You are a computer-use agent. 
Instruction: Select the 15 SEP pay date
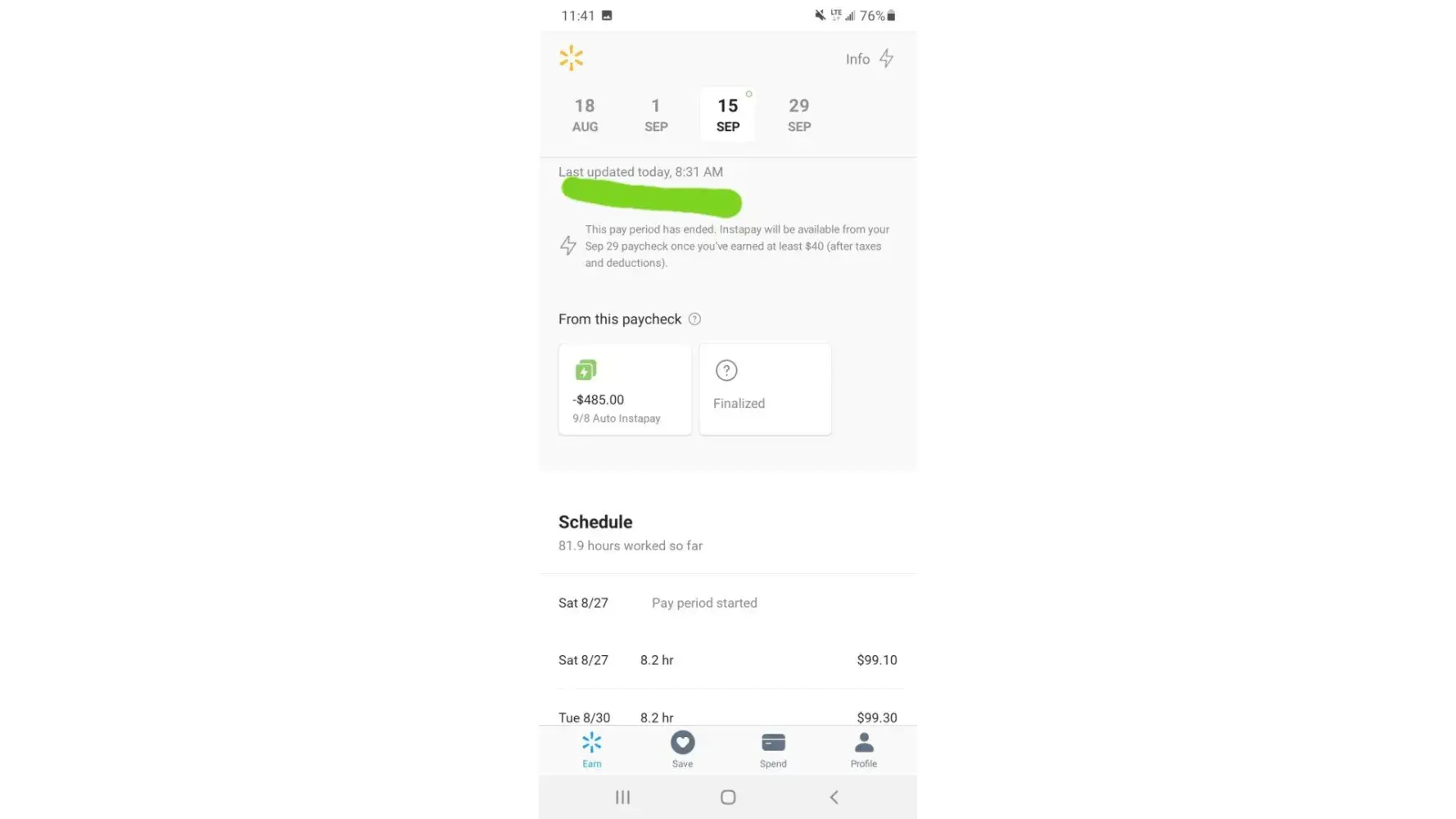click(727, 115)
